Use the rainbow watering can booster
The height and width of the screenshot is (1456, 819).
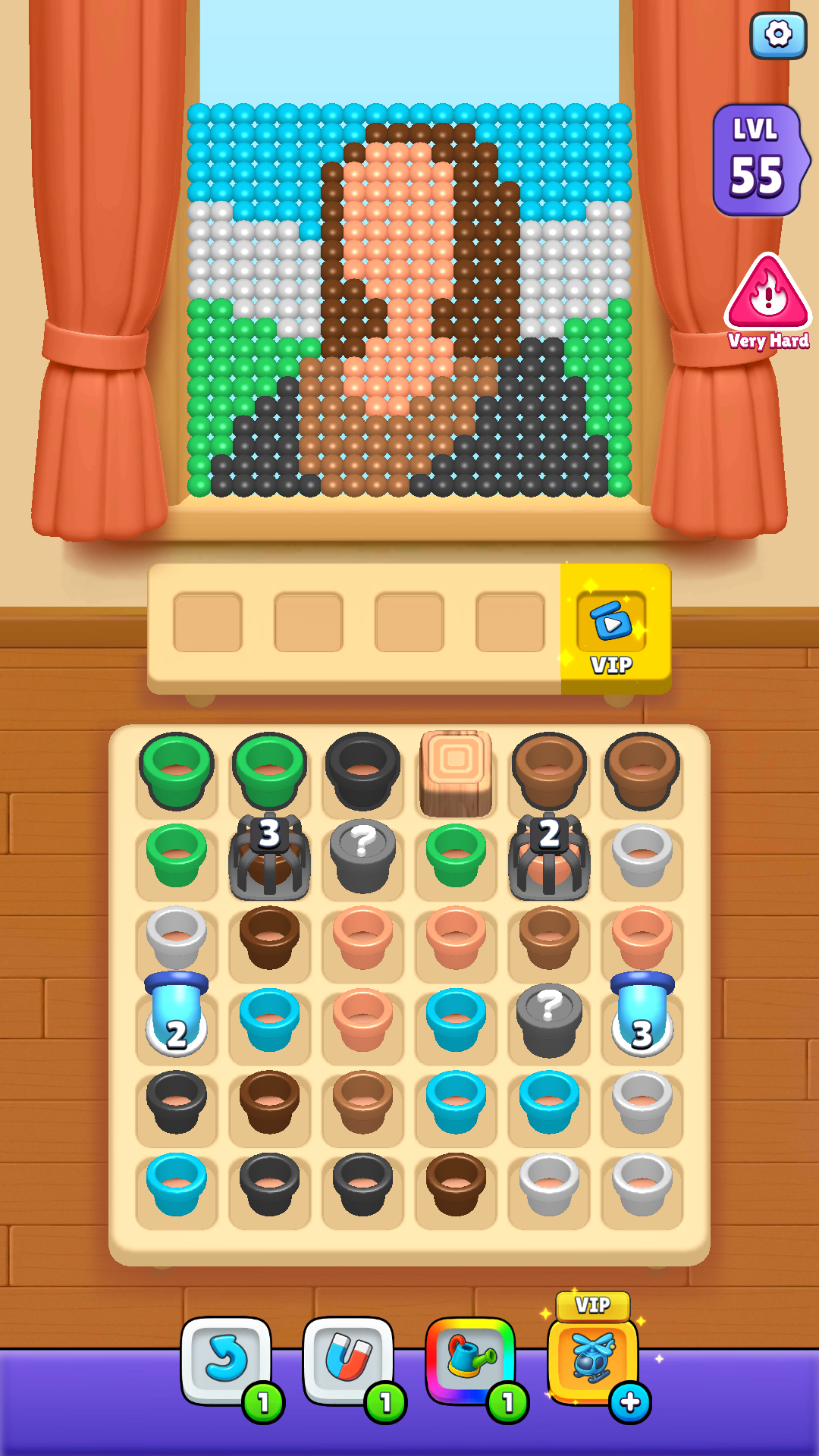pyautogui.click(x=470, y=1360)
